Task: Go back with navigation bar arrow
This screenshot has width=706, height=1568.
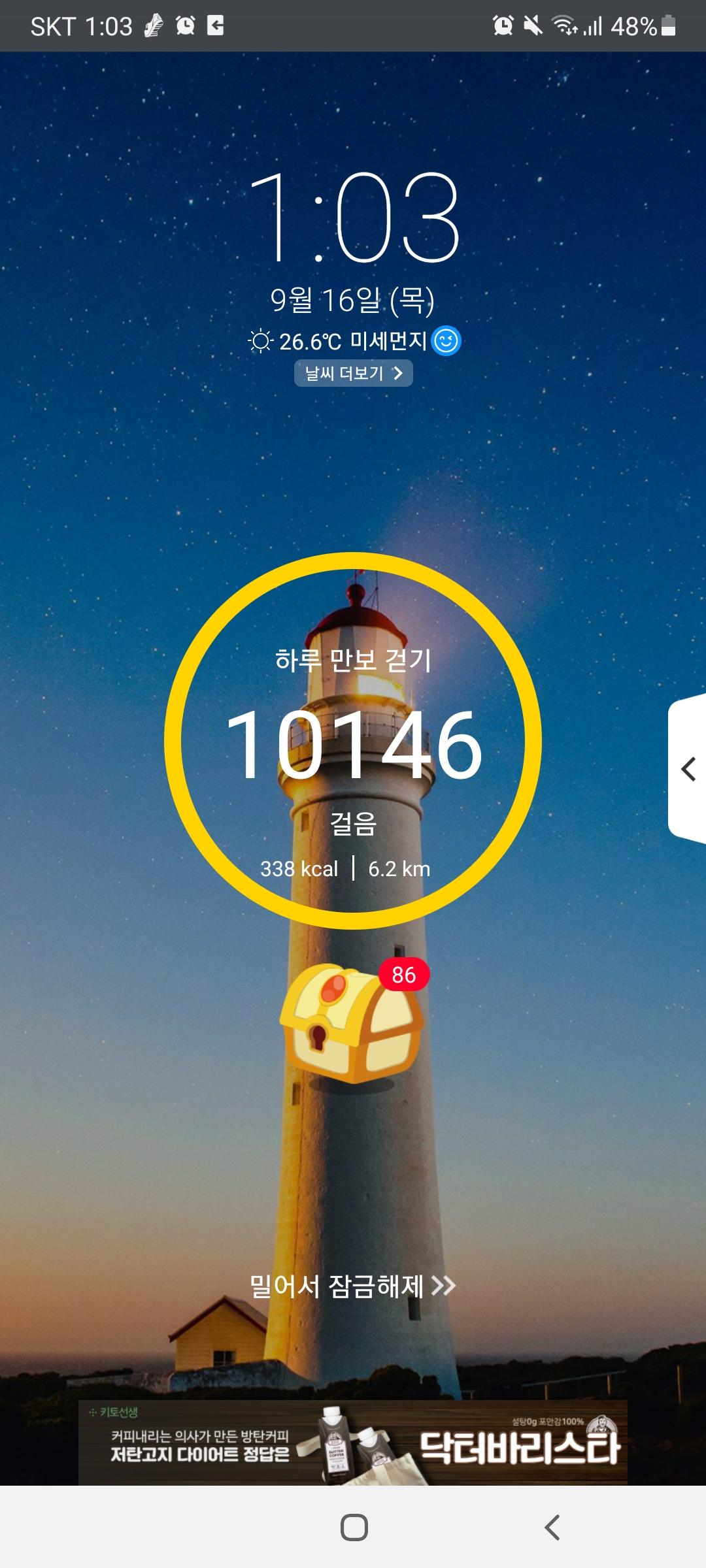Action: click(552, 1527)
